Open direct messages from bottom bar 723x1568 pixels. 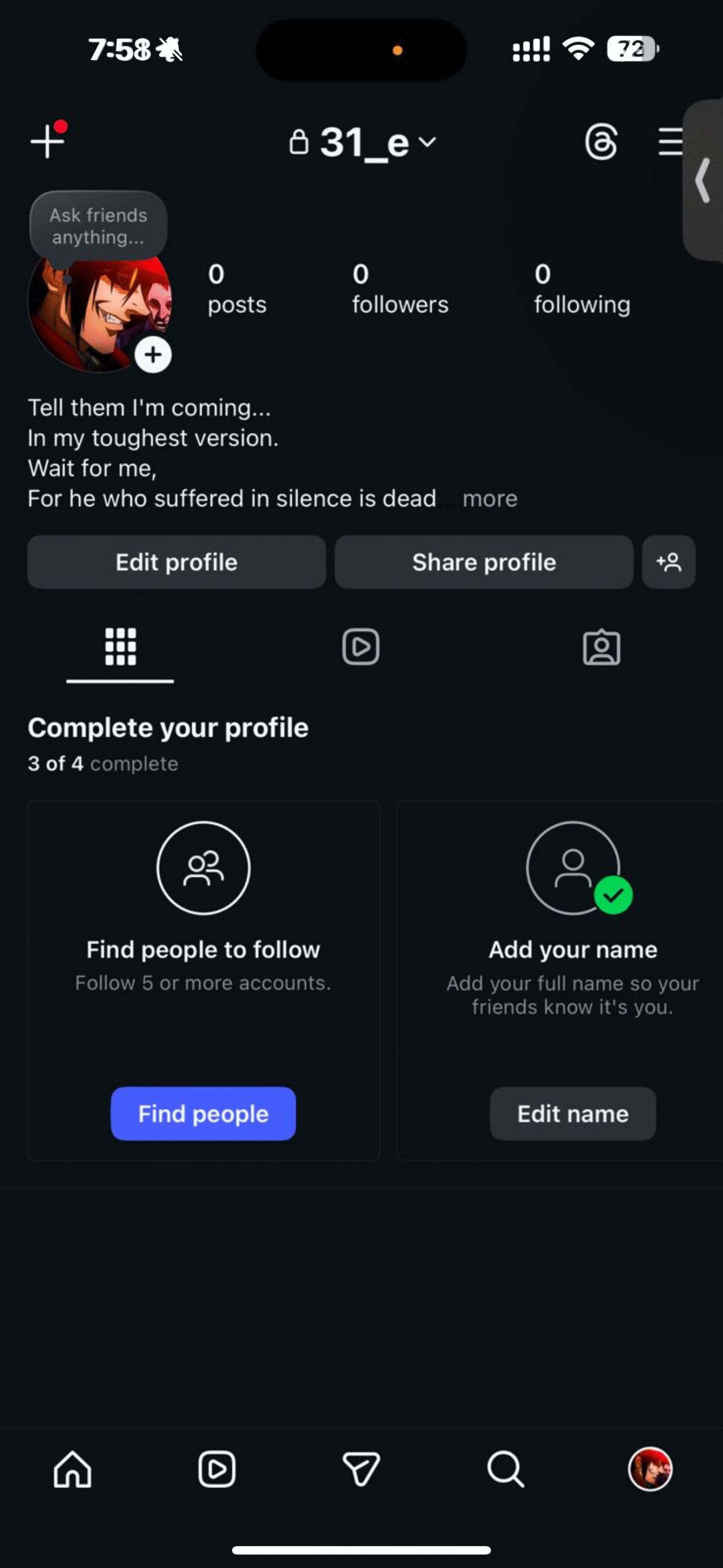pyautogui.click(x=361, y=1469)
